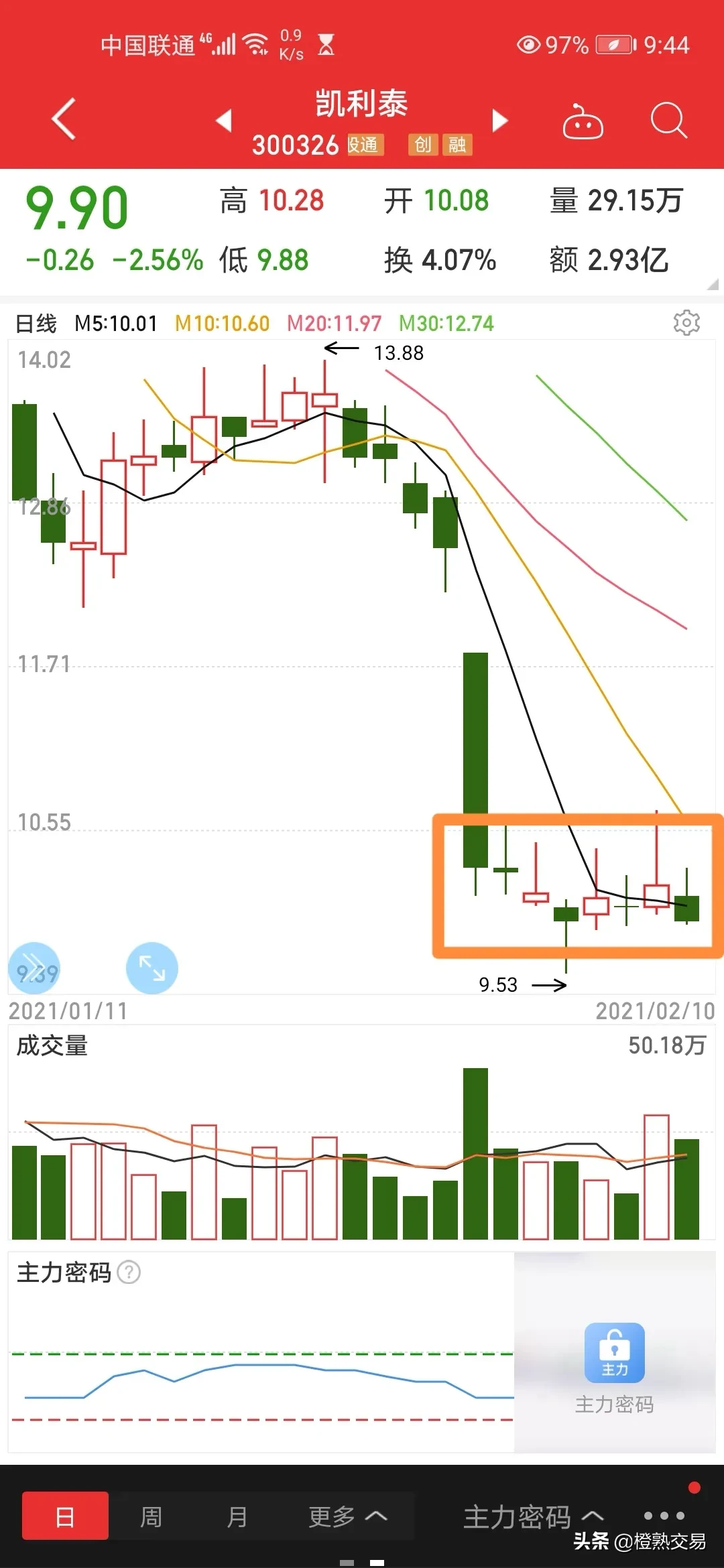
Task: Tap the double-arrow floating button on chart
Action: (x=34, y=968)
